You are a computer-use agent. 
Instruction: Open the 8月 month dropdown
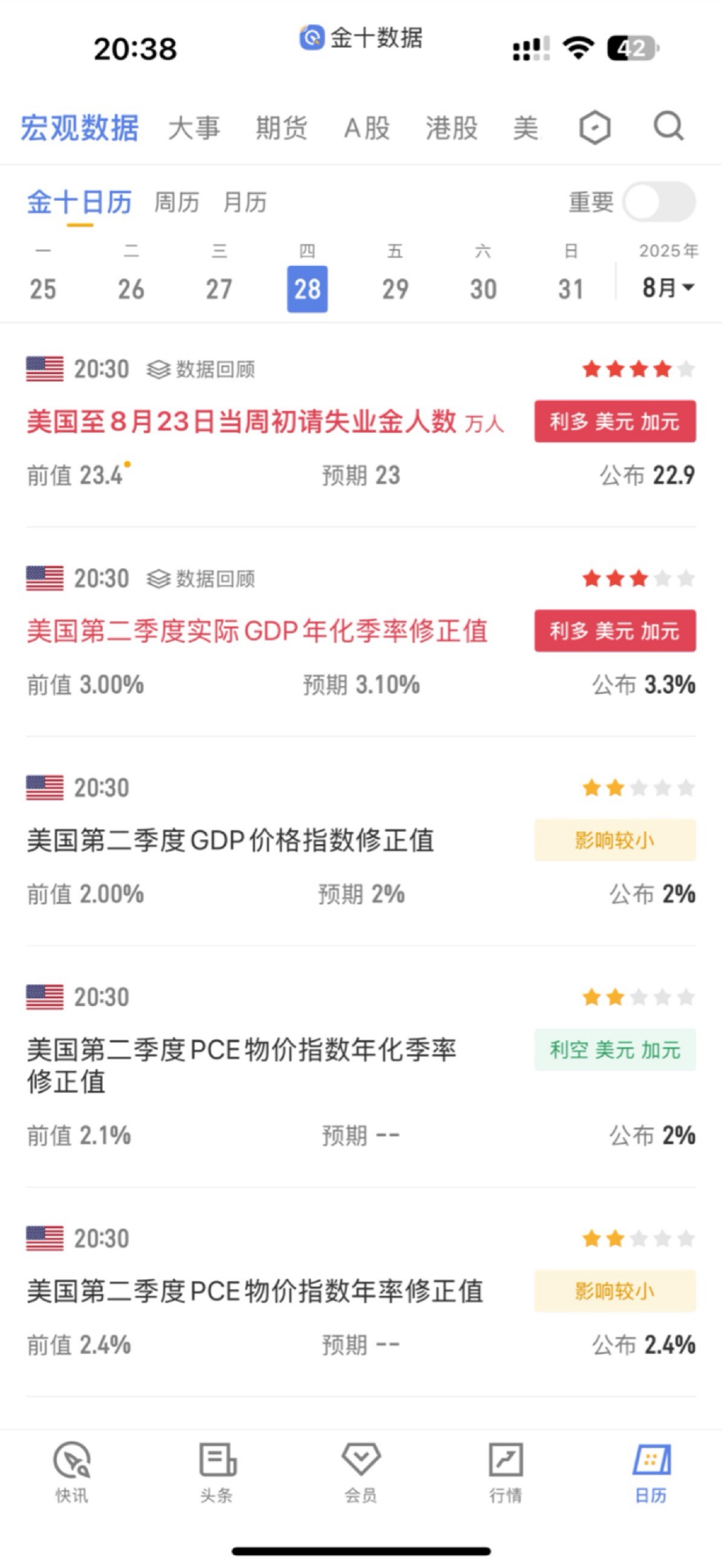tap(668, 287)
